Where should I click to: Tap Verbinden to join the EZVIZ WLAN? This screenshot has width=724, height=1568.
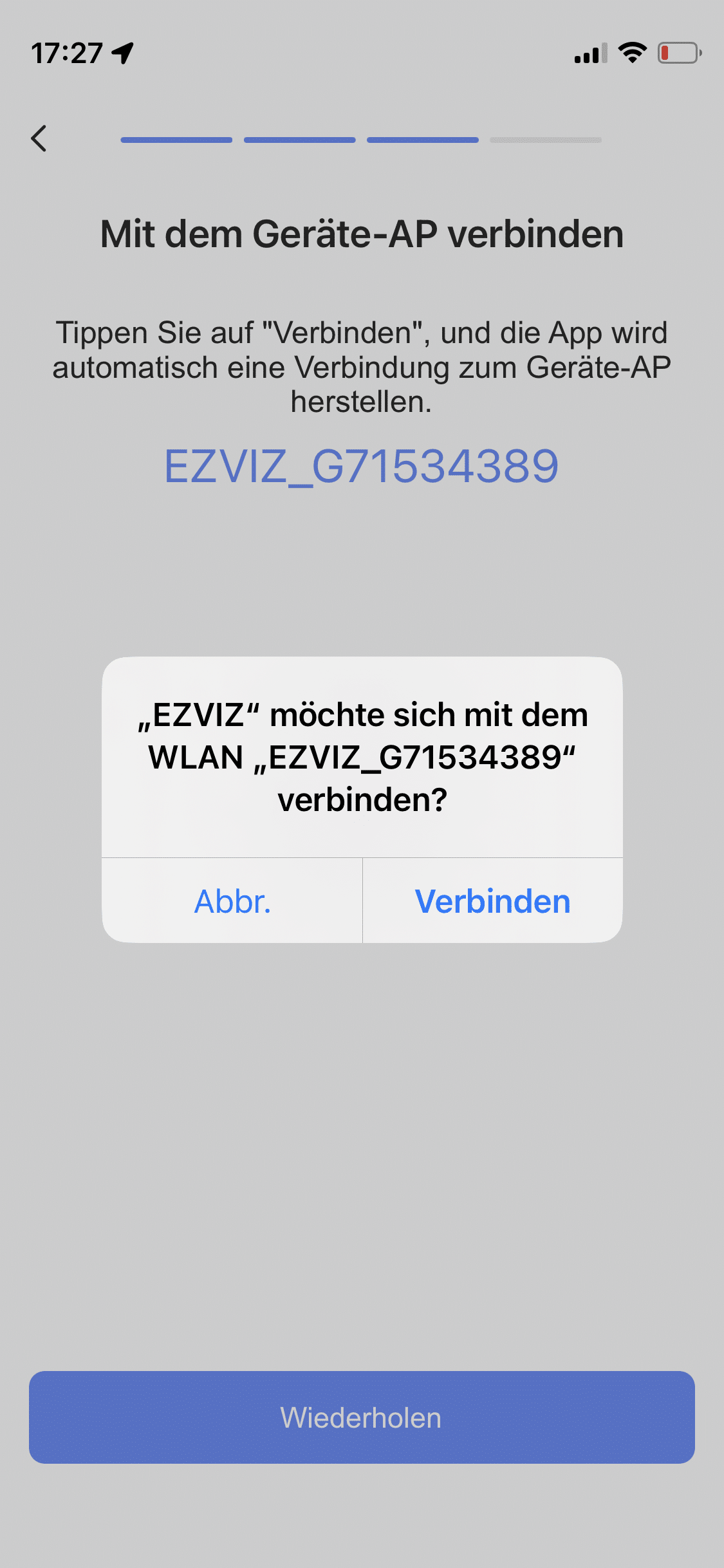pyautogui.click(x=492, y=901)
